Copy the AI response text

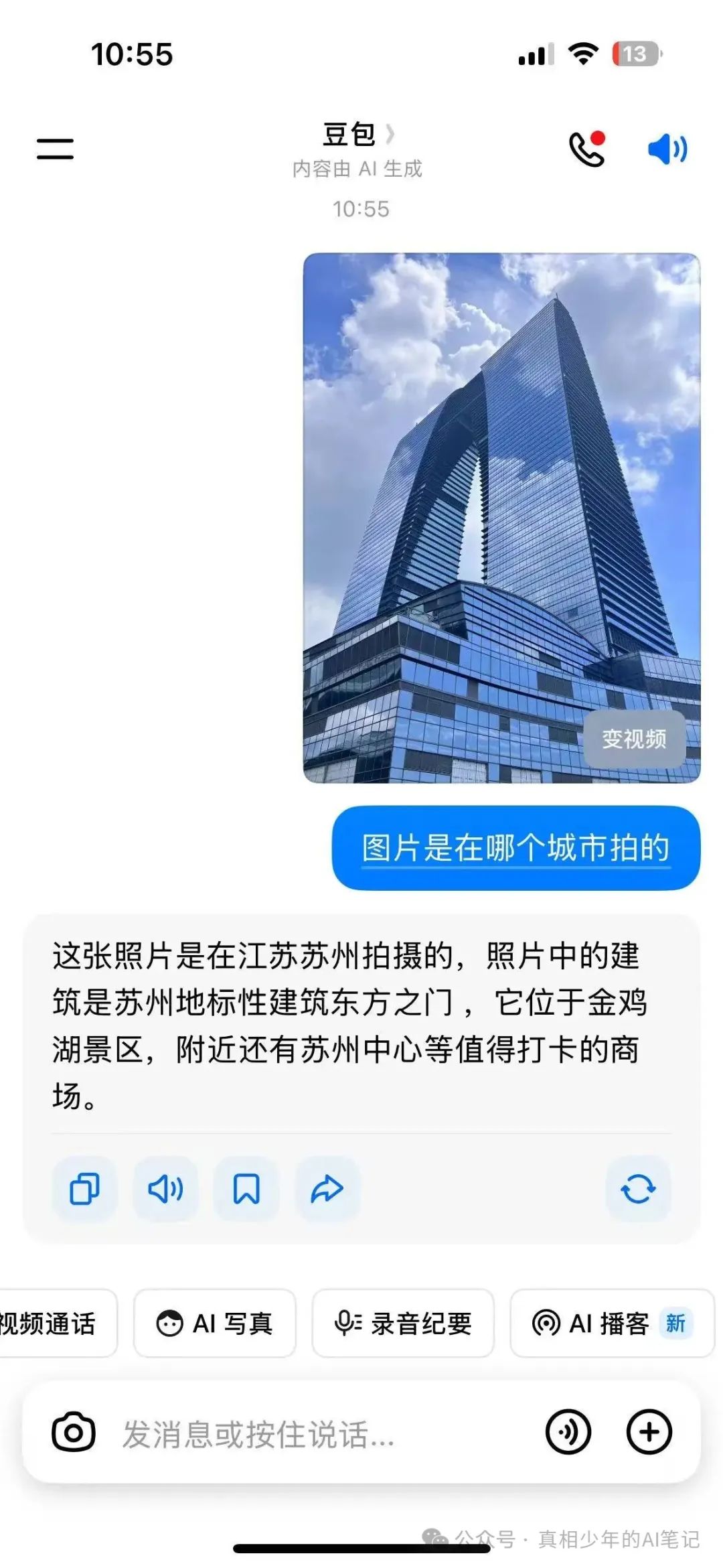[84, 1188]
